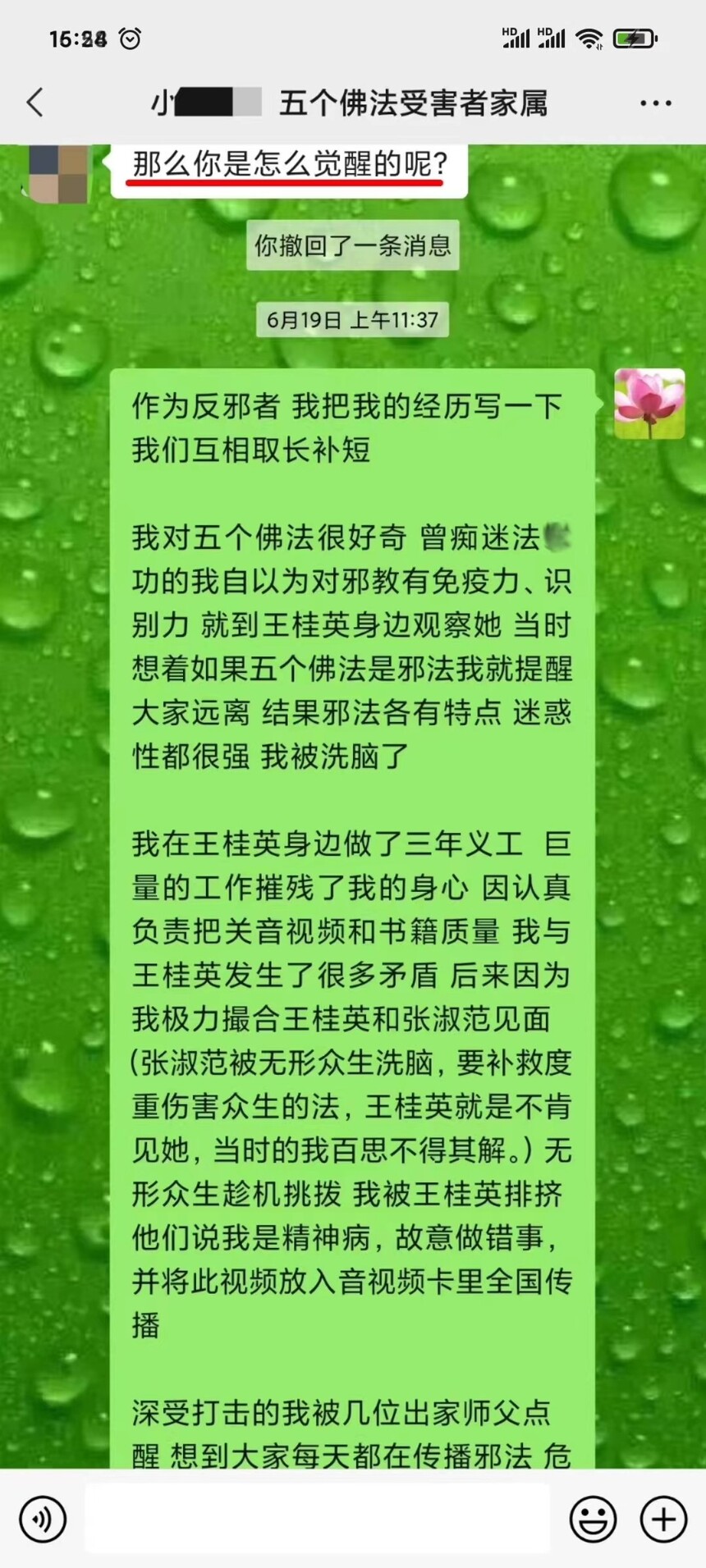Go back from this chat
The height and width of the screenshot is (1568, 706).
(34, 103)
